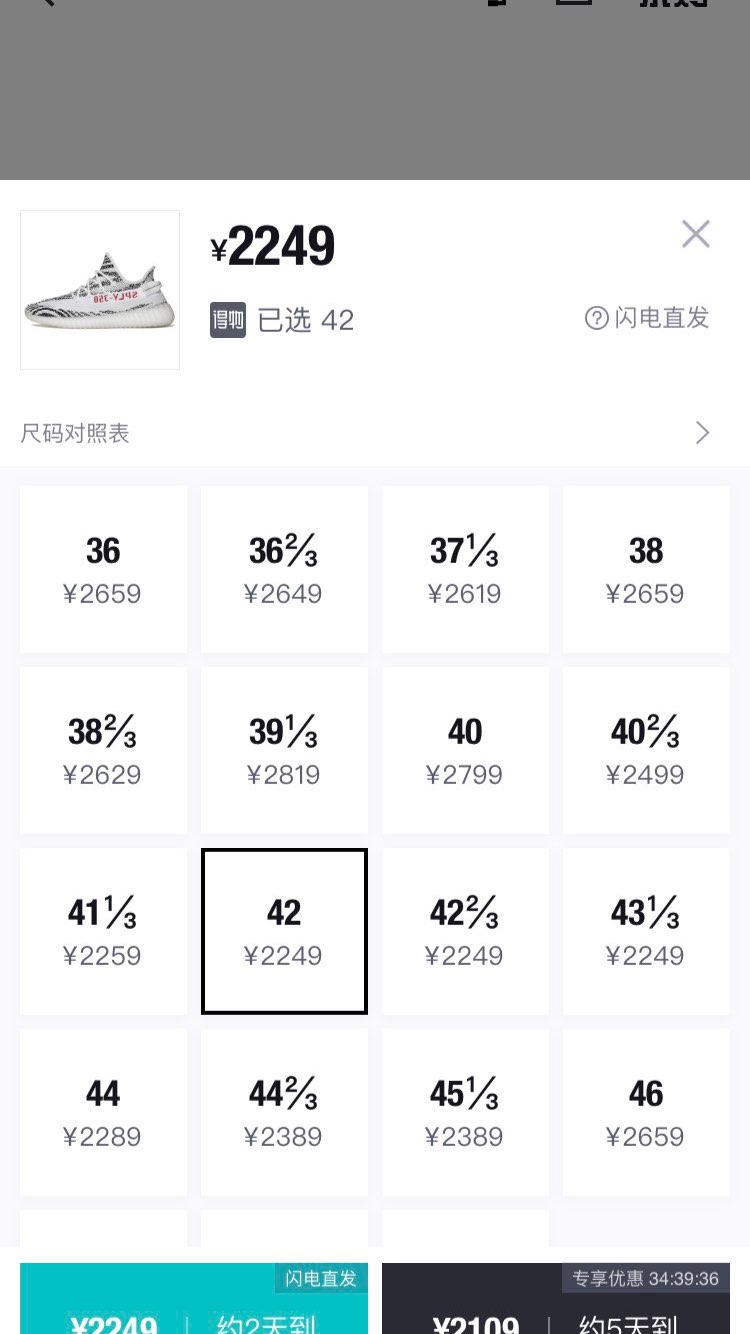Pick size 44⅔

284,1112
